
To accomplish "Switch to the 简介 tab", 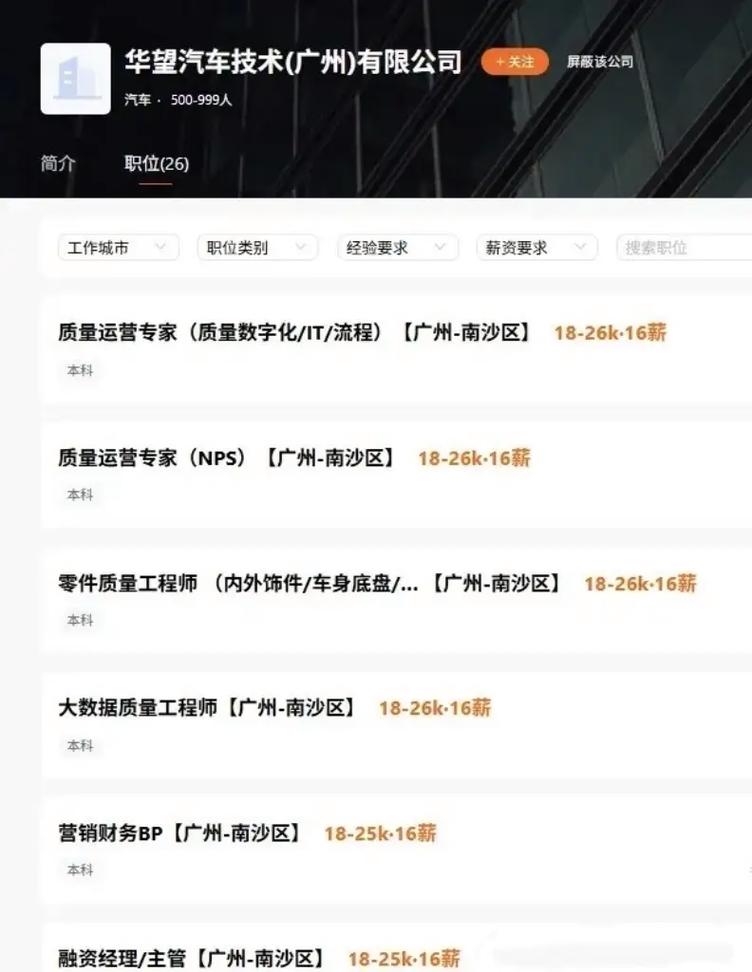I will point(57,163).
